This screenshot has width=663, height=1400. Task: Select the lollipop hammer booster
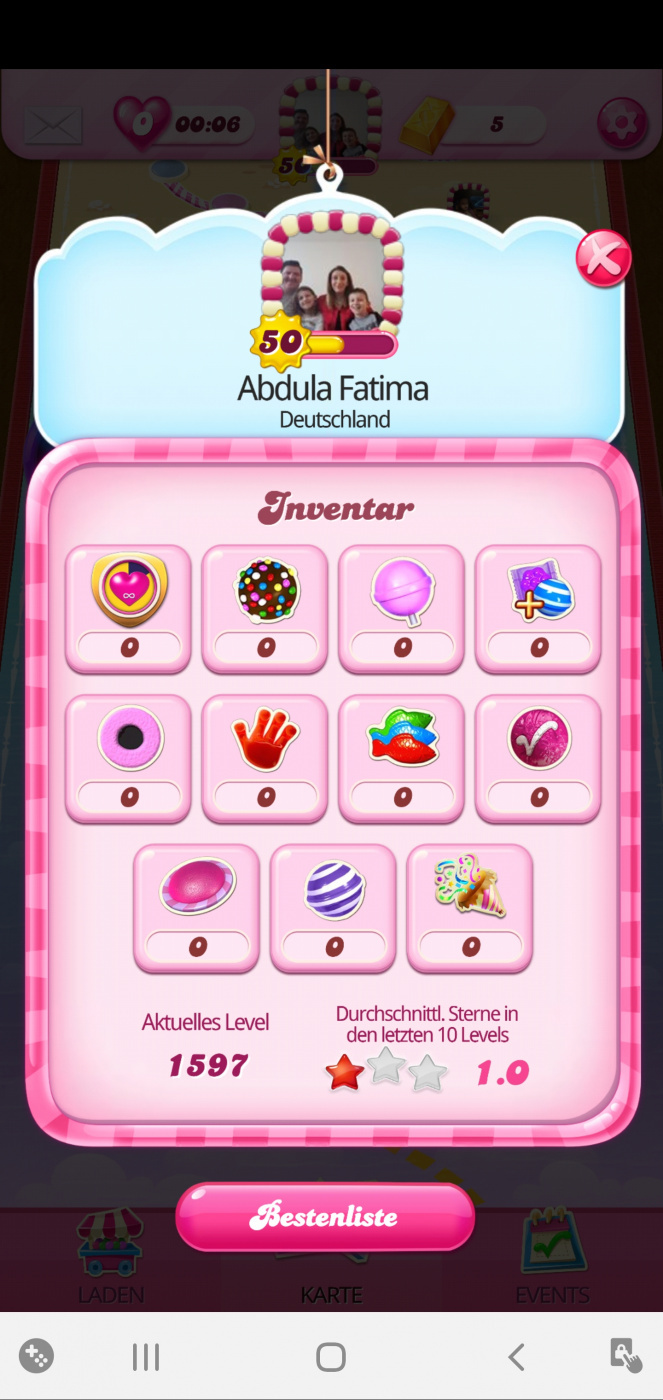(x=402, y=606)
